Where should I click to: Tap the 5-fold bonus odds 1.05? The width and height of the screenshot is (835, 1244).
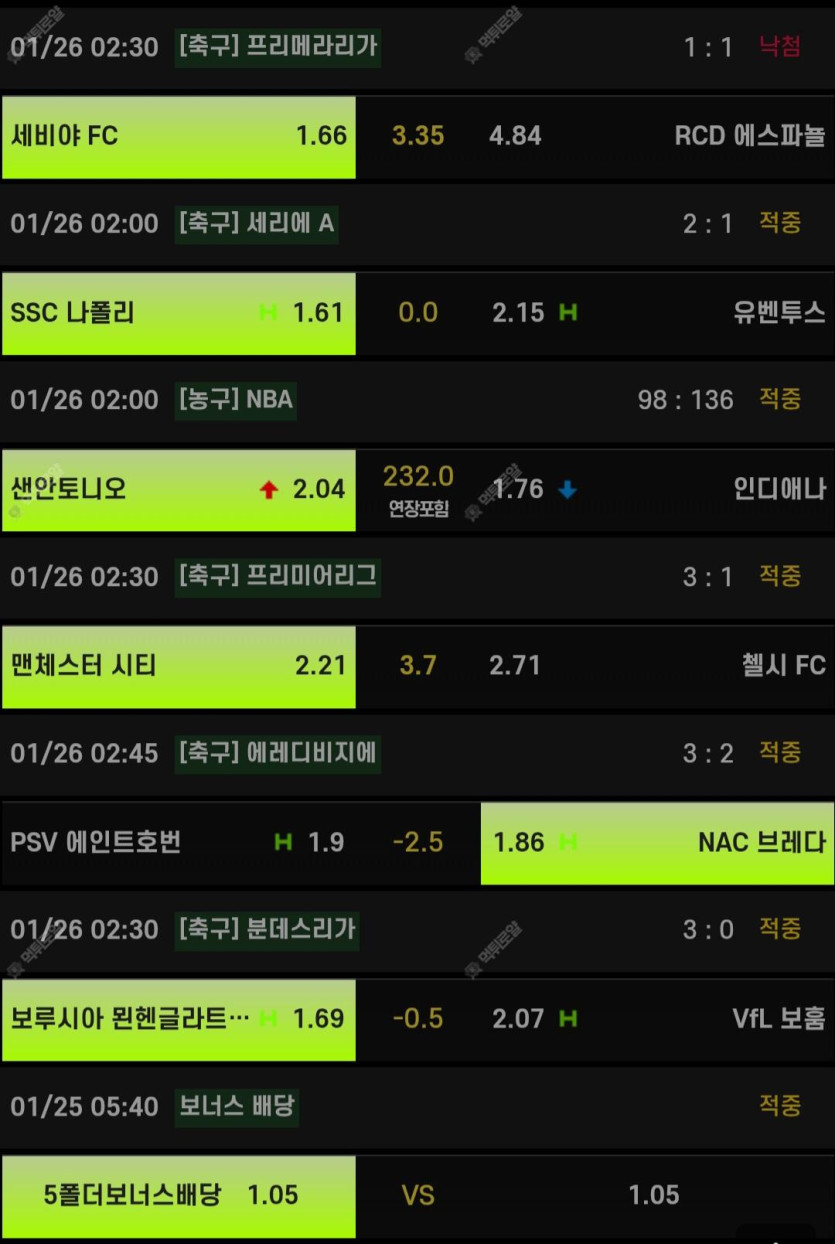(x=178, y=1196)
